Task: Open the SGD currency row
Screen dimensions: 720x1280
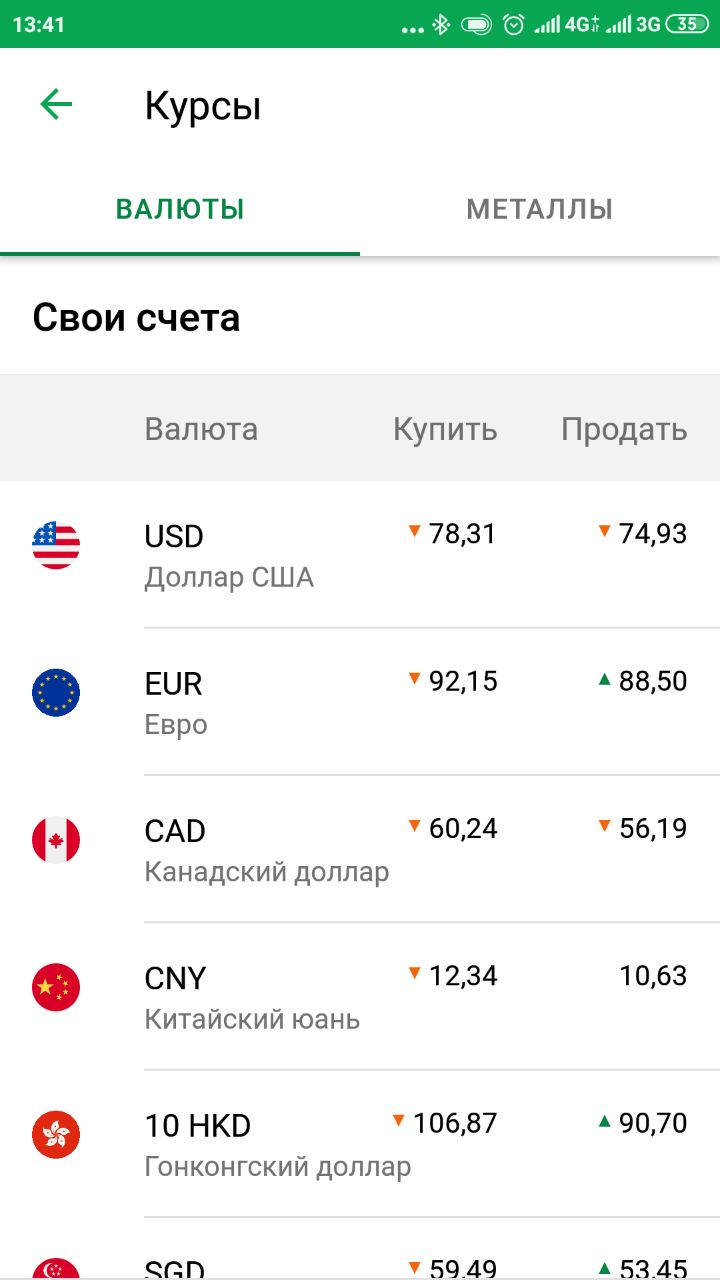Action: pyautogui.click(x=360, y=1249)
